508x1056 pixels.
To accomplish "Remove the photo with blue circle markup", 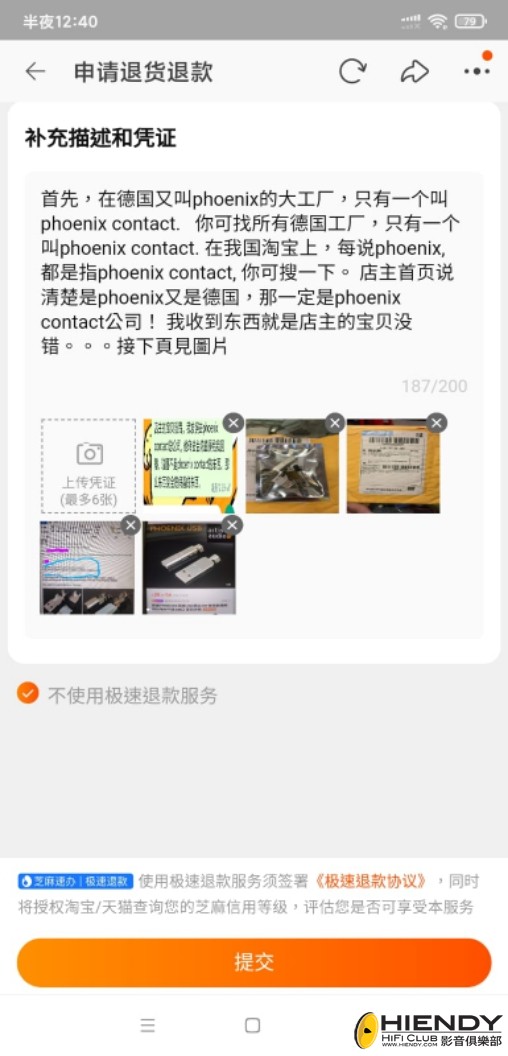I will tap(131, 525).
